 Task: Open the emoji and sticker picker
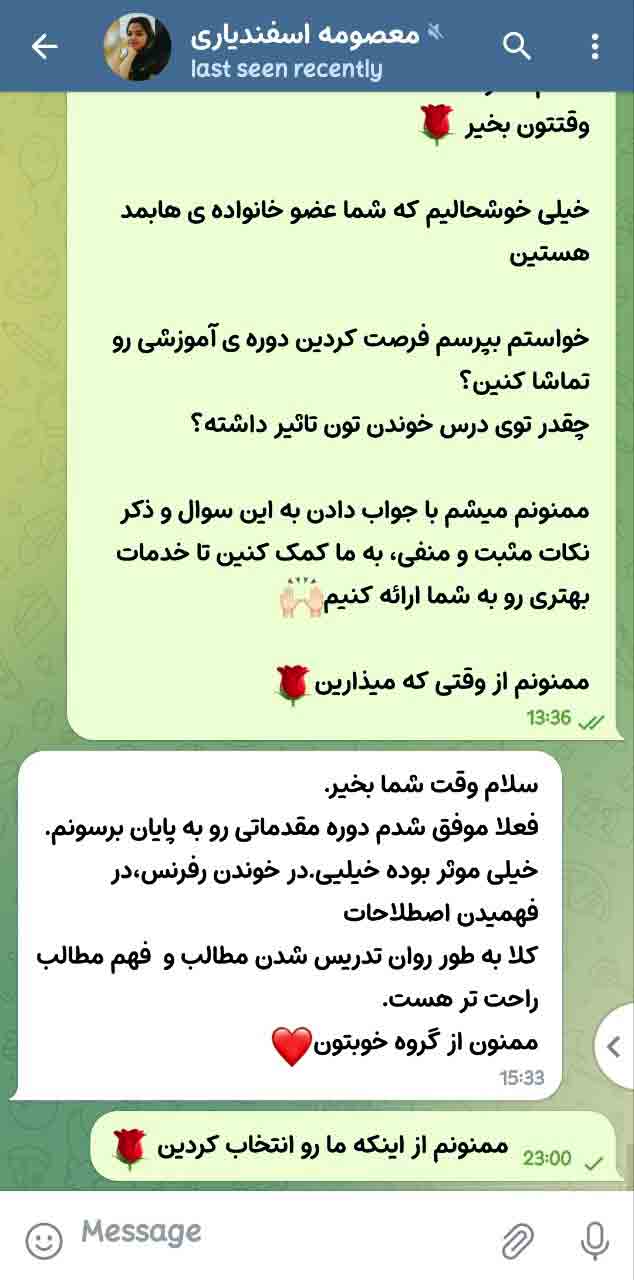click(x=43, y=1241)
